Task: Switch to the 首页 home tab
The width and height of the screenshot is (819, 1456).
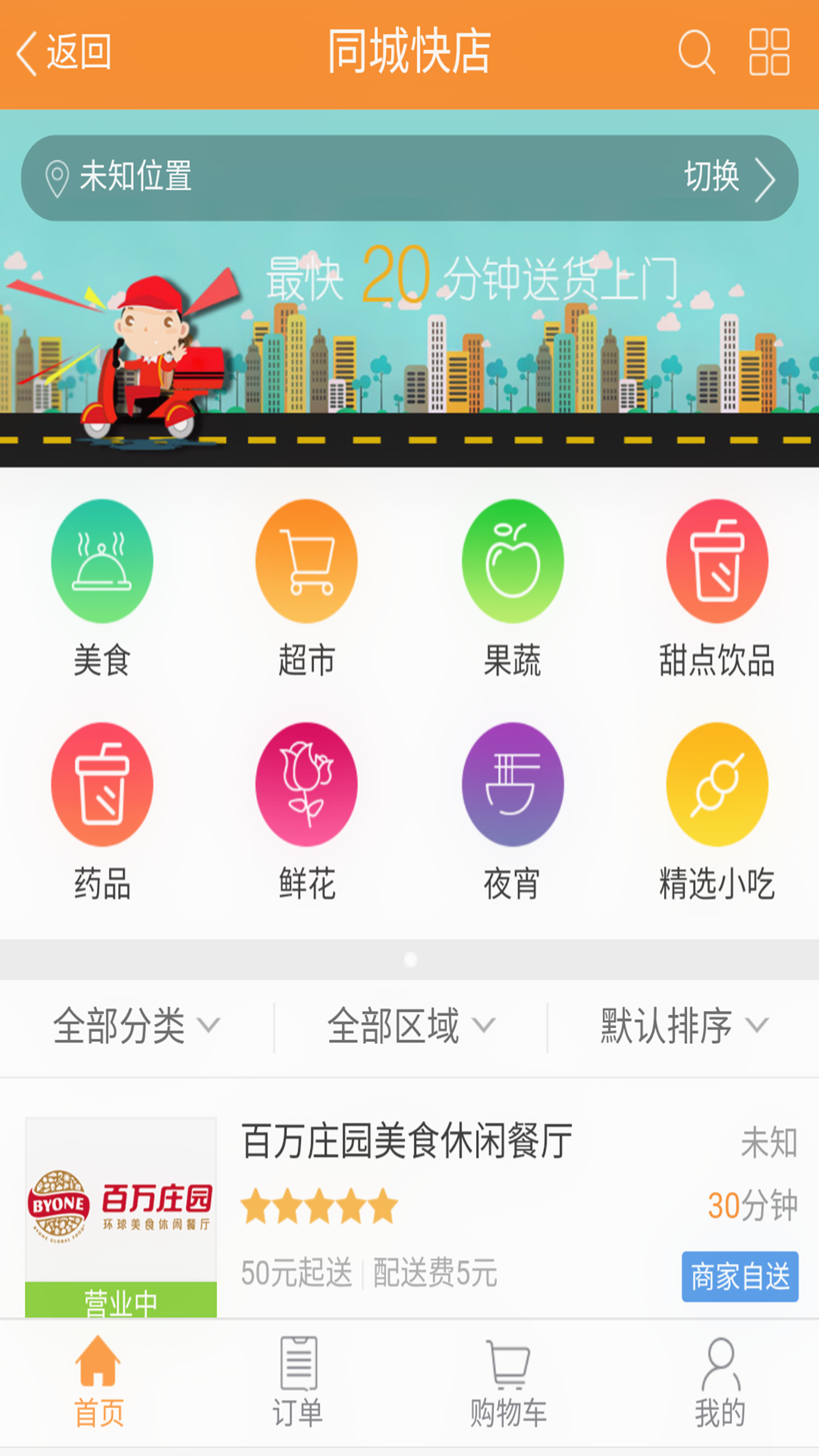Action: [99, 1382]
